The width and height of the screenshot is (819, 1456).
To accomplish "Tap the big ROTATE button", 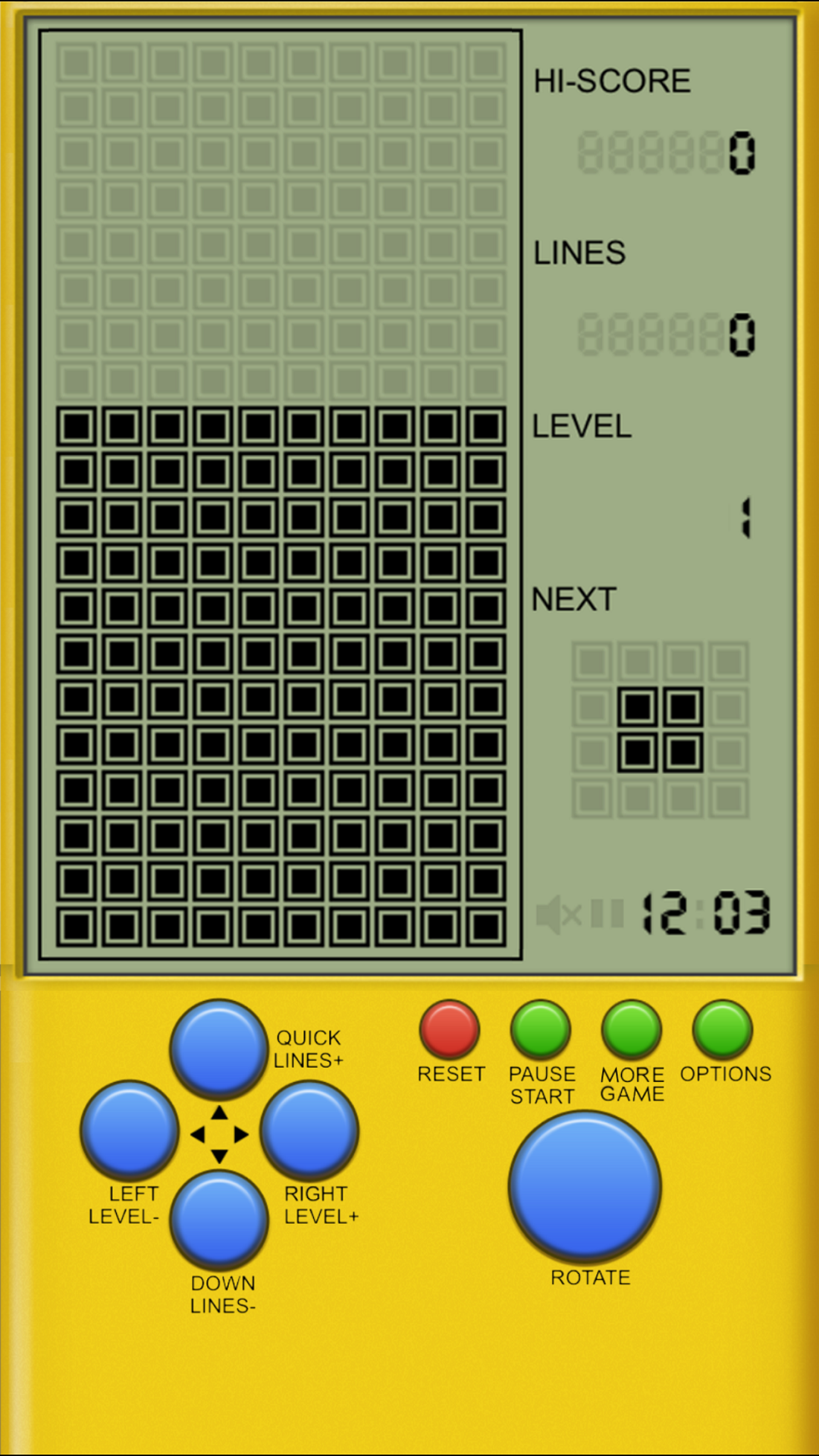I will pyautogui.click(x=585, y=1187).
